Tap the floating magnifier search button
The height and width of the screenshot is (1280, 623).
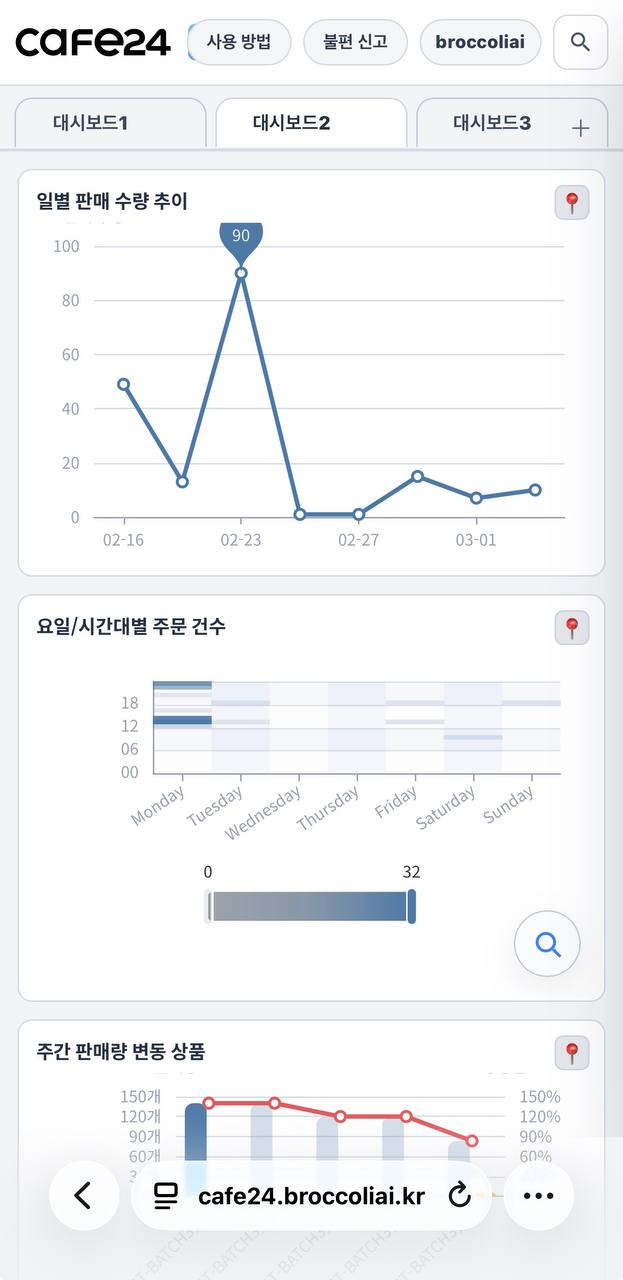tap(547, 943)
